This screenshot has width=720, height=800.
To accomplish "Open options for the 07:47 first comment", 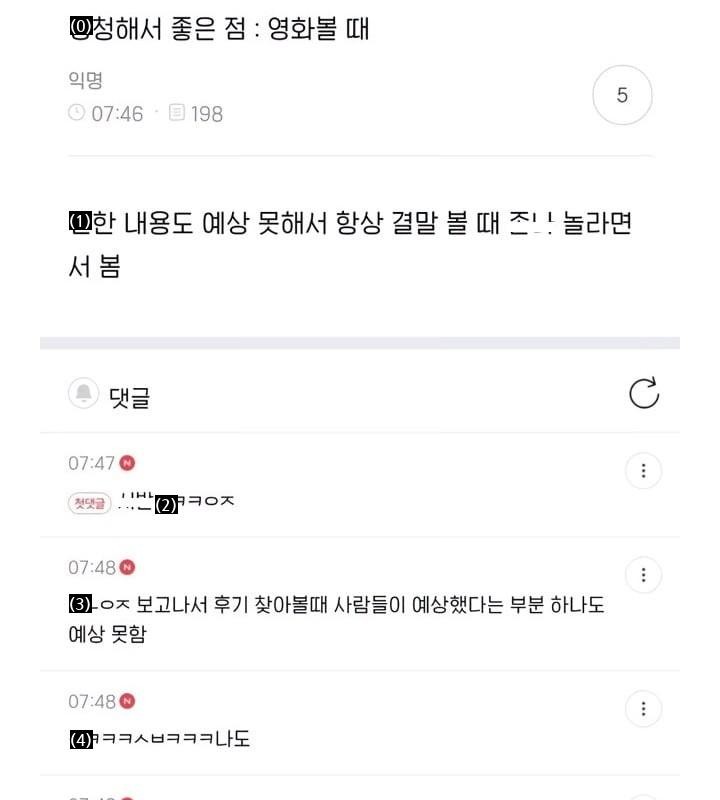I will (x=643, y=470).
